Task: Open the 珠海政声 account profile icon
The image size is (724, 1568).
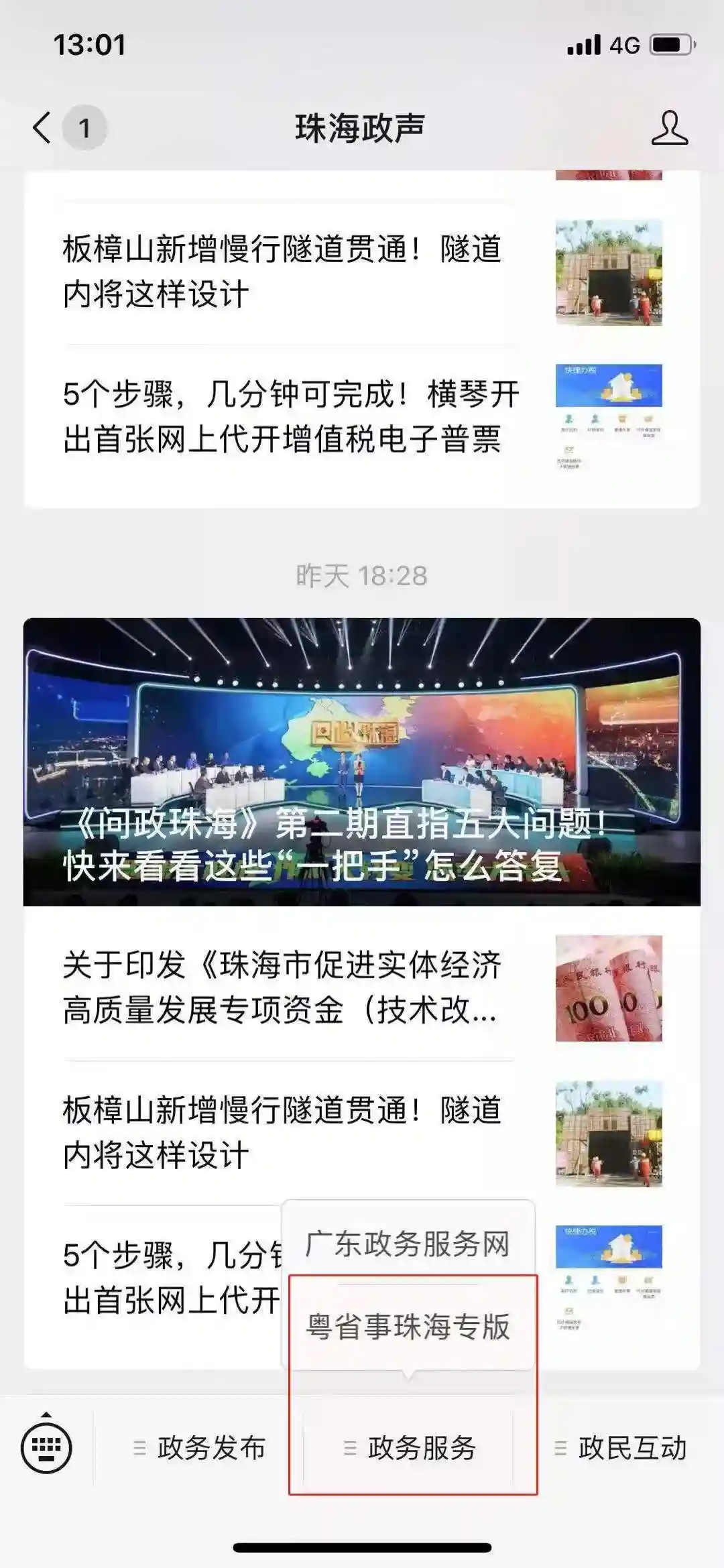Action: point(669,128)
